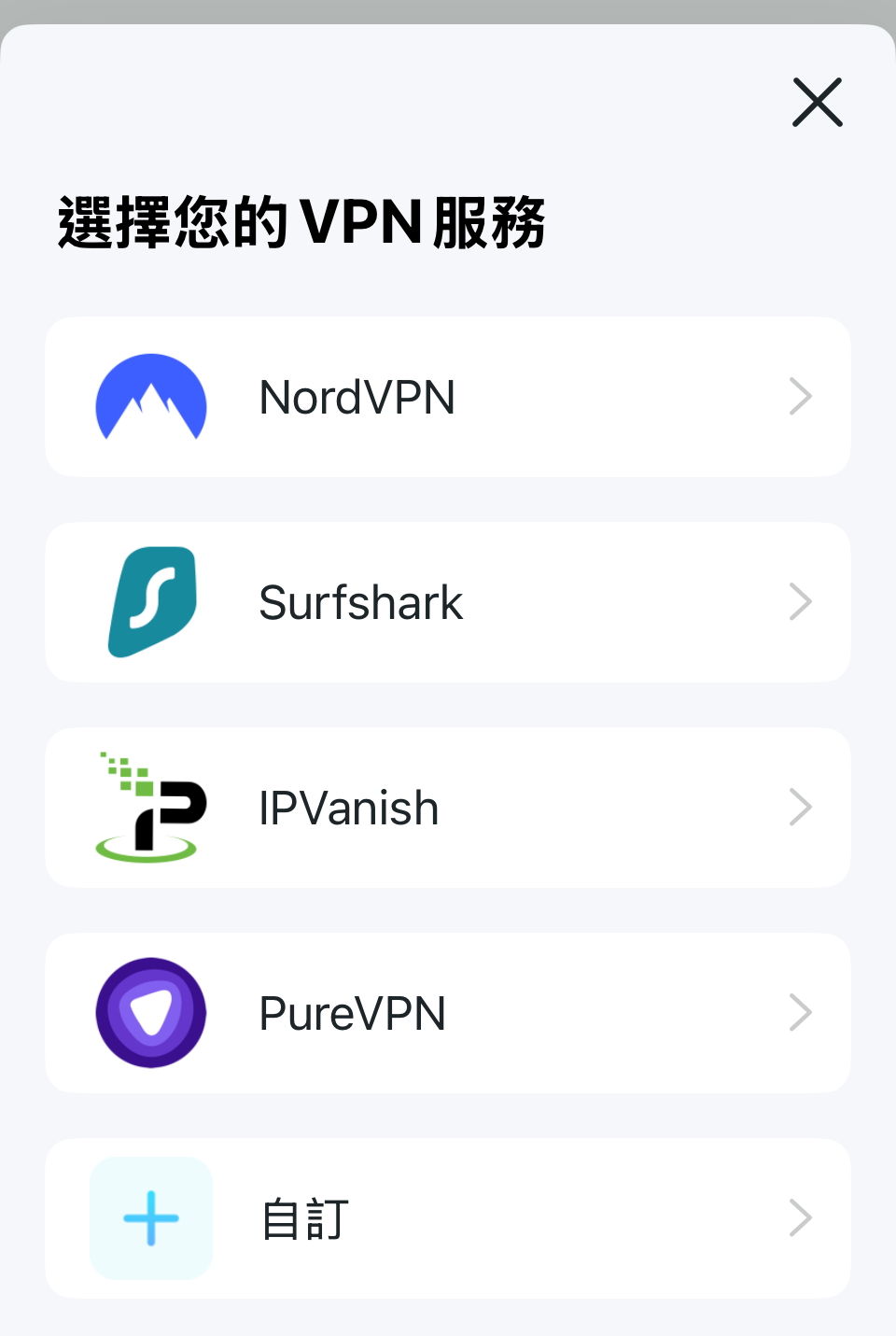The image size is (896, 1336).
Task: Choose the Surfshark service row
Action: (x=446, y=602)
